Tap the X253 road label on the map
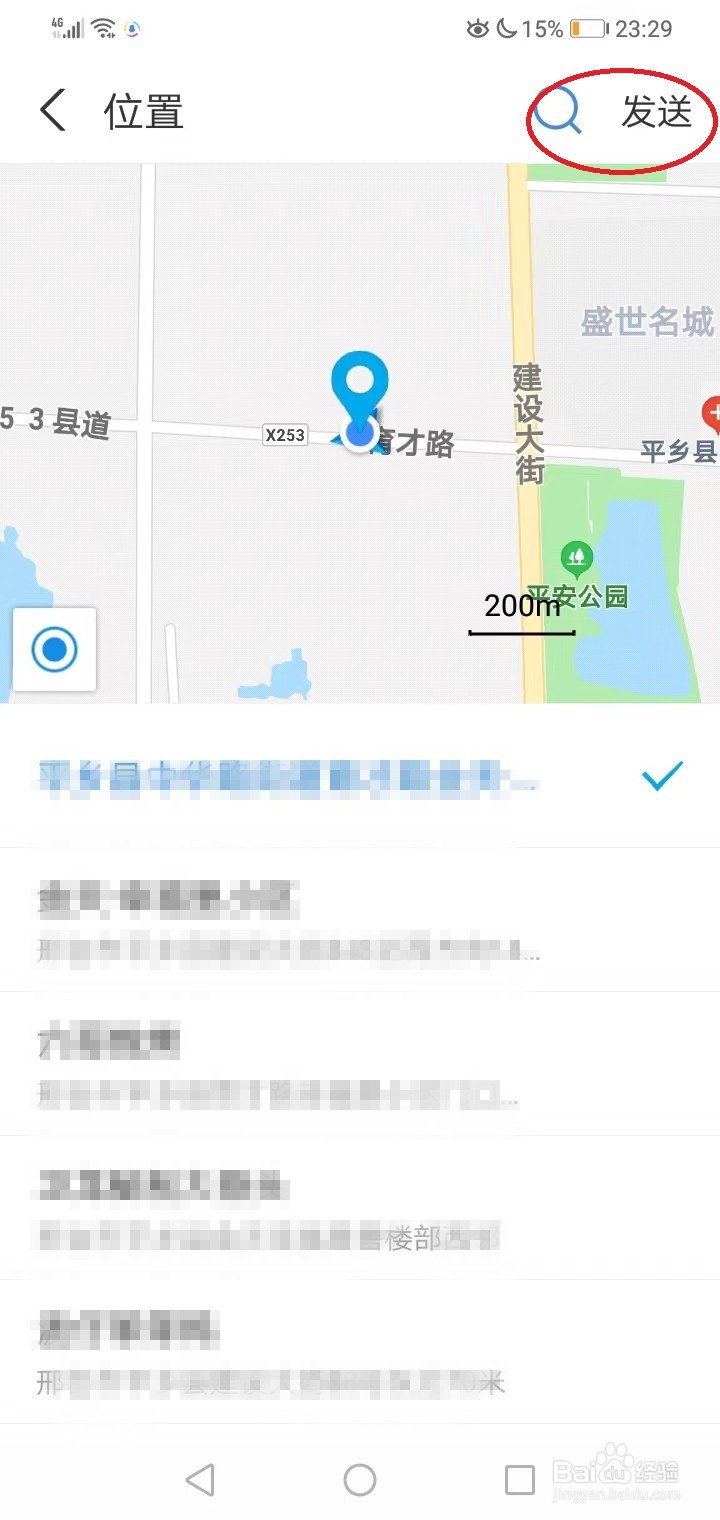 (284, 435)
